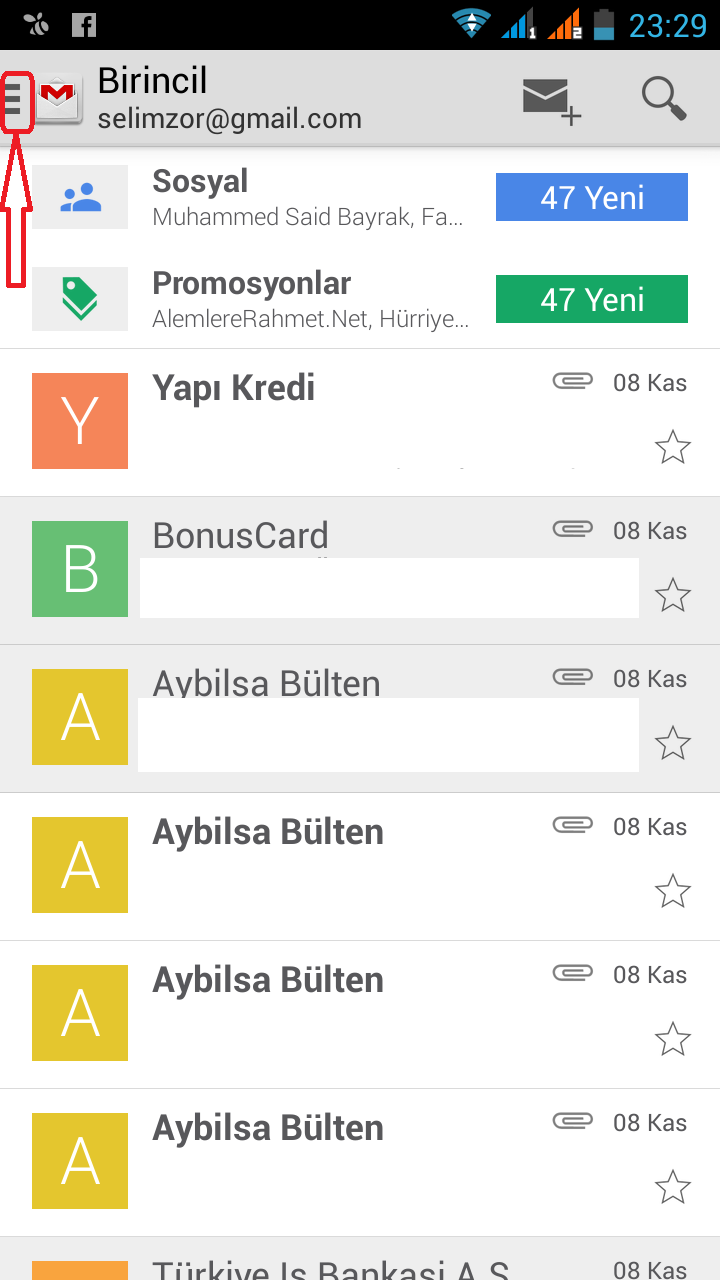
Task: Open the email from Yapı Kredi
Action: tap(360, 423)
